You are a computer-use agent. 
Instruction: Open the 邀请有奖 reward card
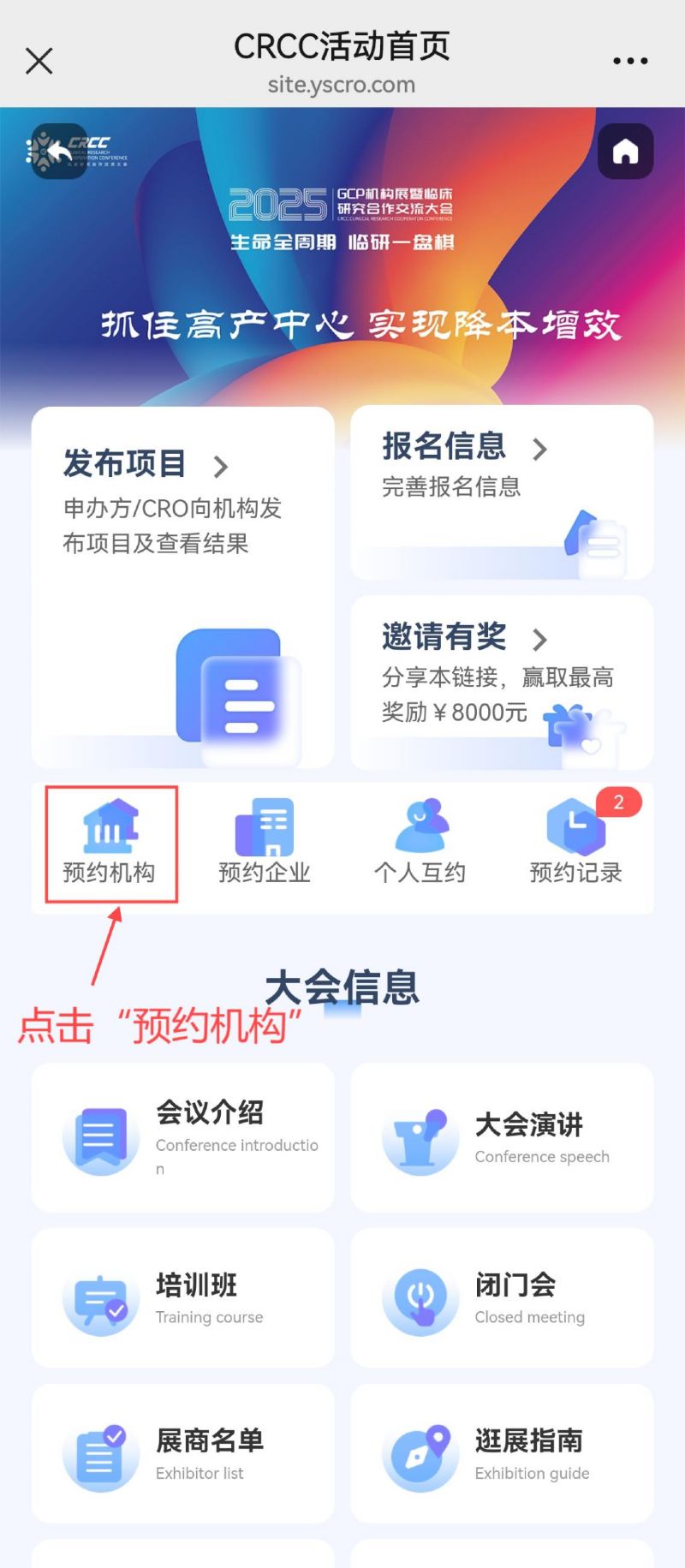(x=502, y=682)
